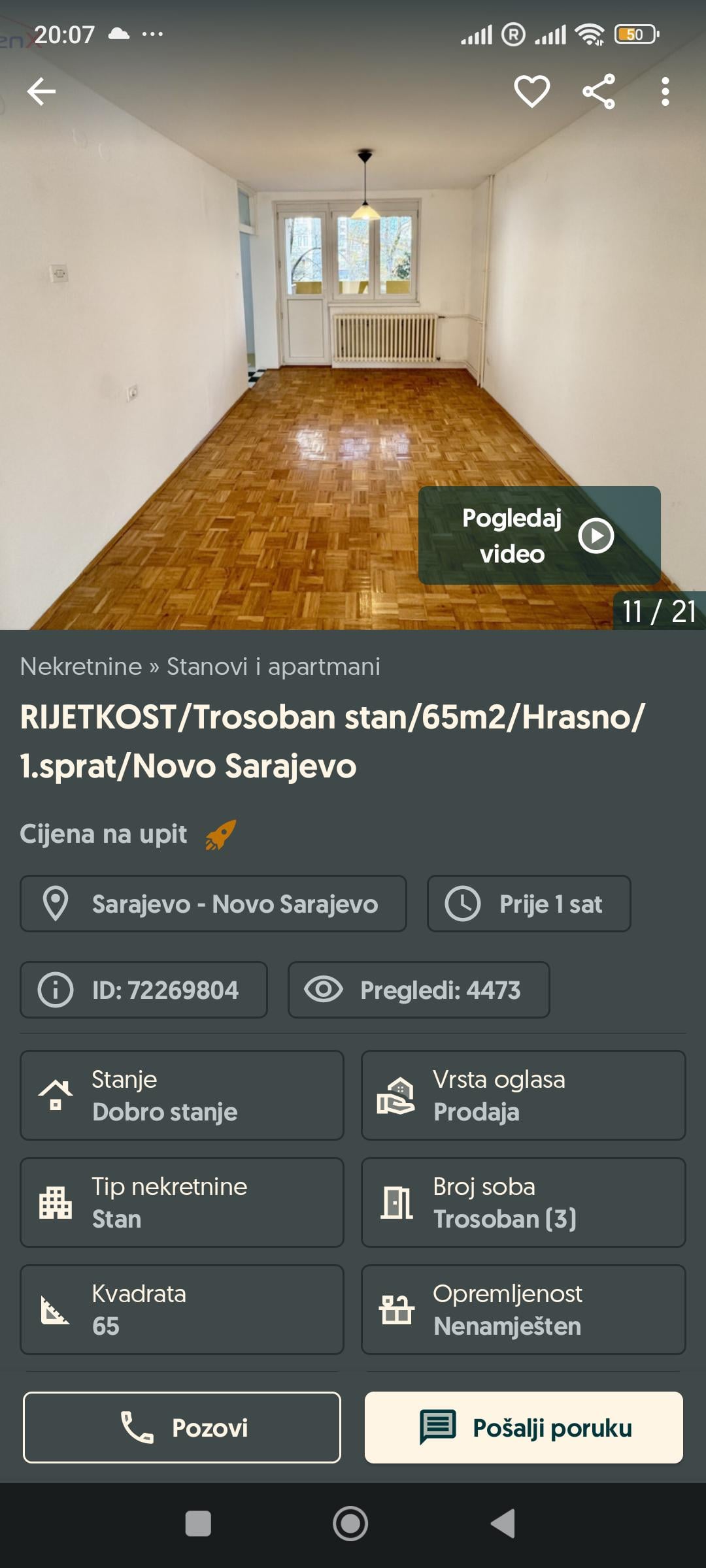
Task: Open recent apps from navigation bar
Action: coord(198,1524)
